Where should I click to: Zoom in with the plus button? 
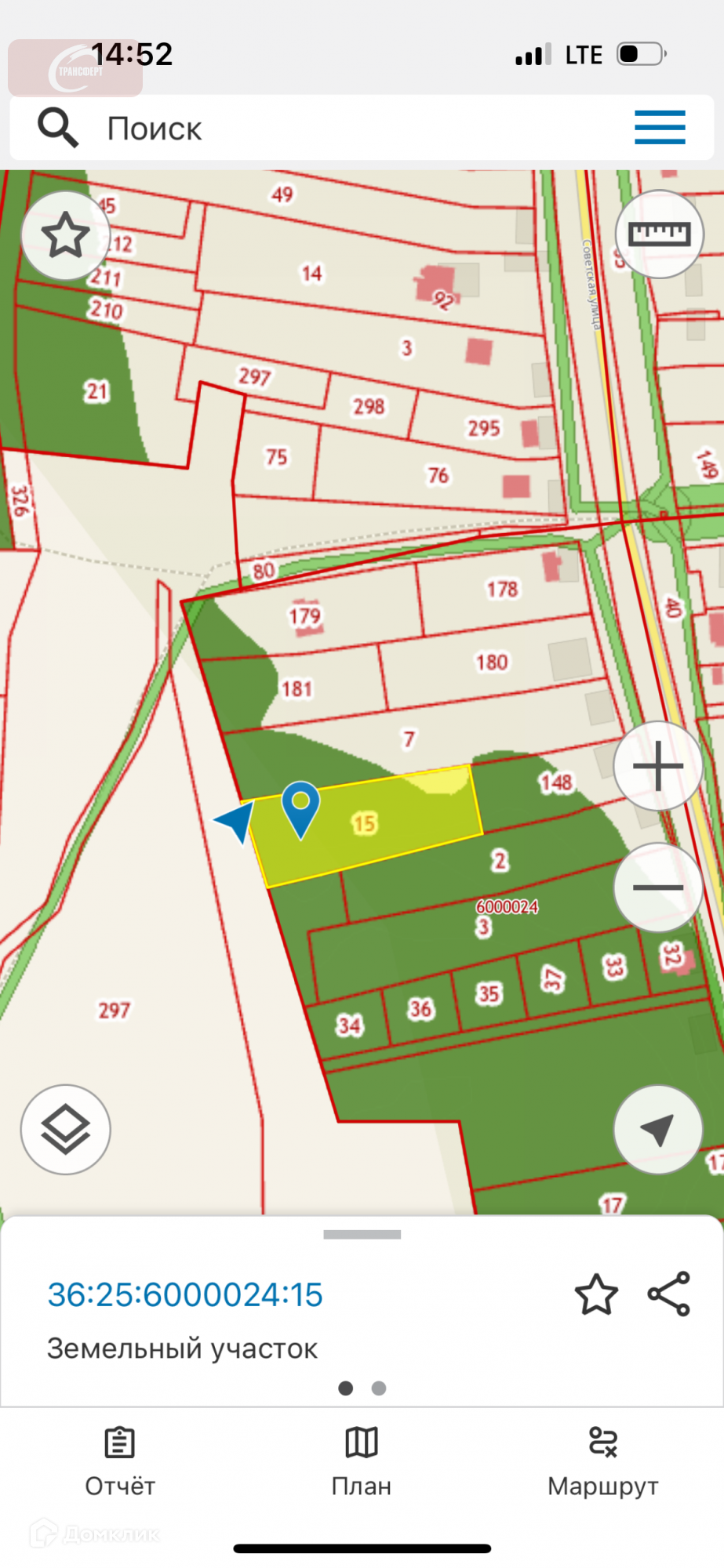[x=657, y=765]
